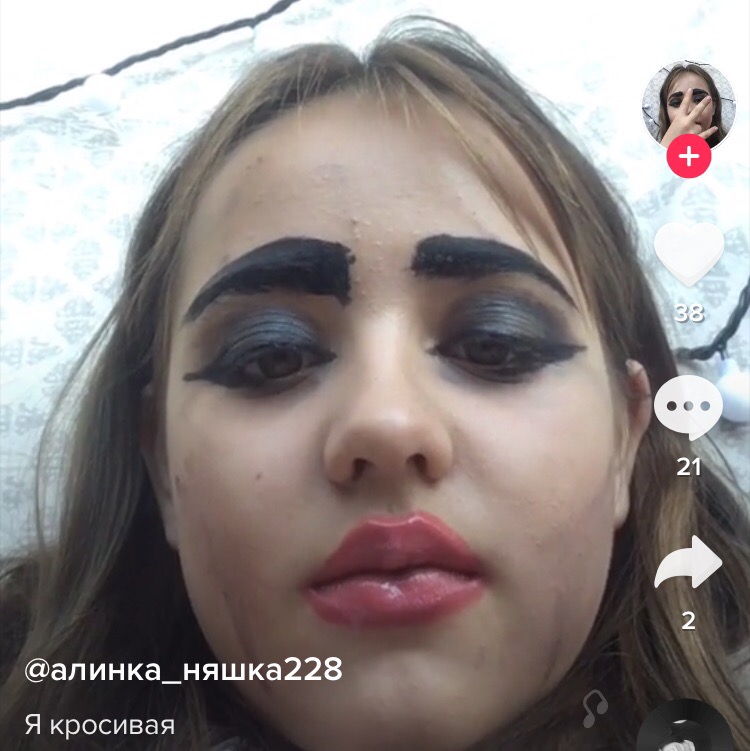Screen dimensions: 750x751
Task: Open the @алинка_няшка228 profile link
Action: [183, 669]
